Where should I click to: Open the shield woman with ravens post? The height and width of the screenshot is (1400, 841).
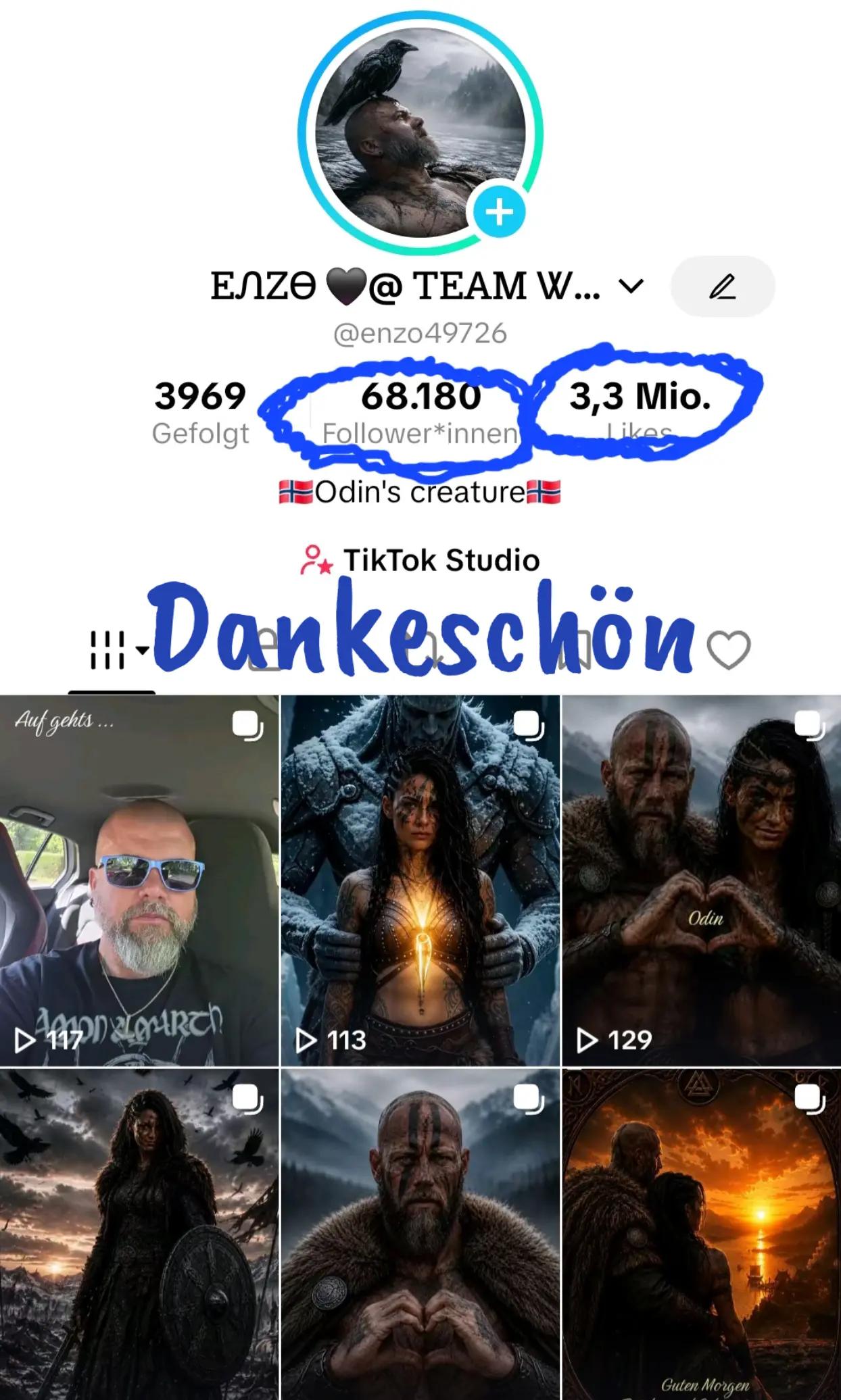coord(139,1234)
